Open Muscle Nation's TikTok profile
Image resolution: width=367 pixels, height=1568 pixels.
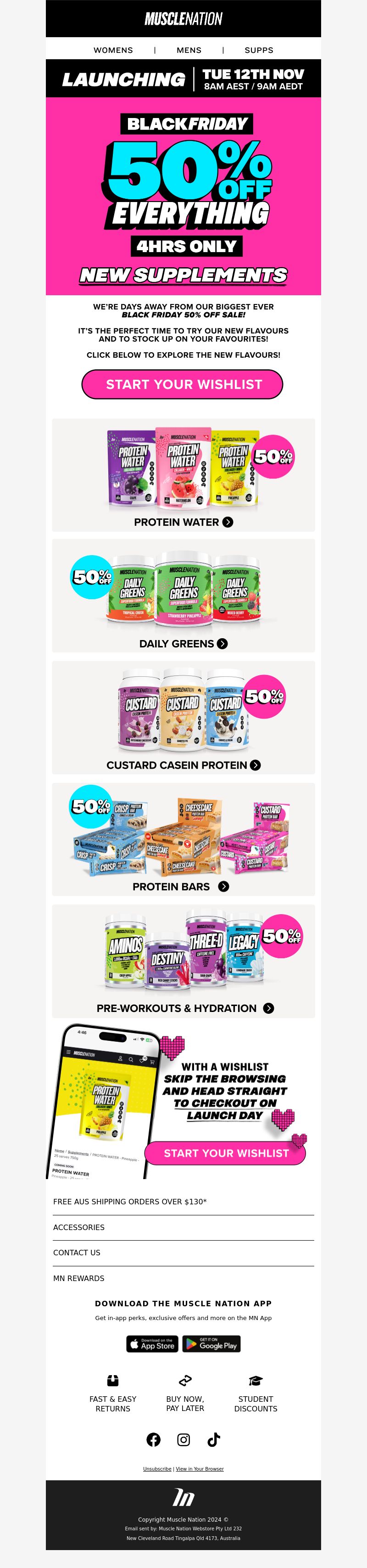(x=213, y=1439)
